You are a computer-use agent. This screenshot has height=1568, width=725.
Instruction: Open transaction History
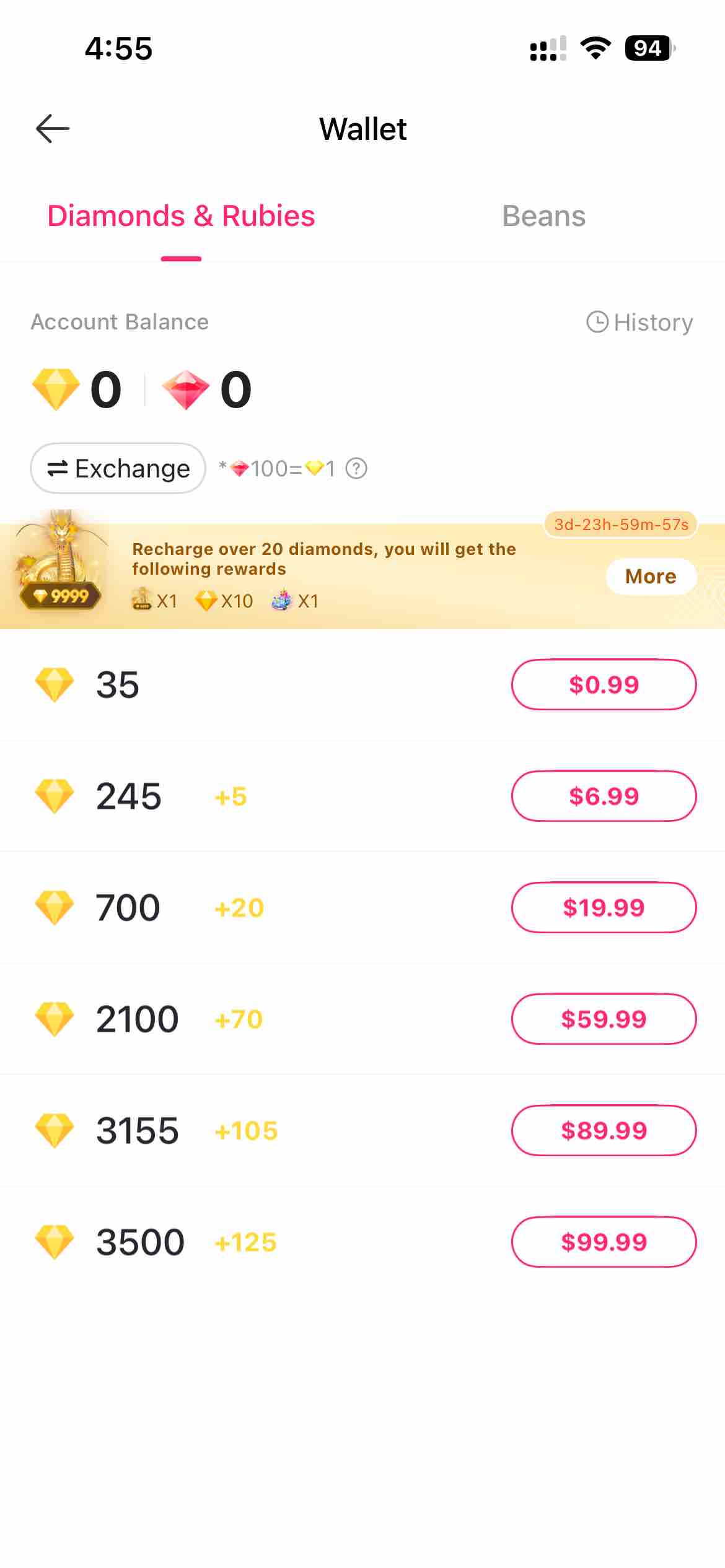pyautogui.click(x=640, y=322)
